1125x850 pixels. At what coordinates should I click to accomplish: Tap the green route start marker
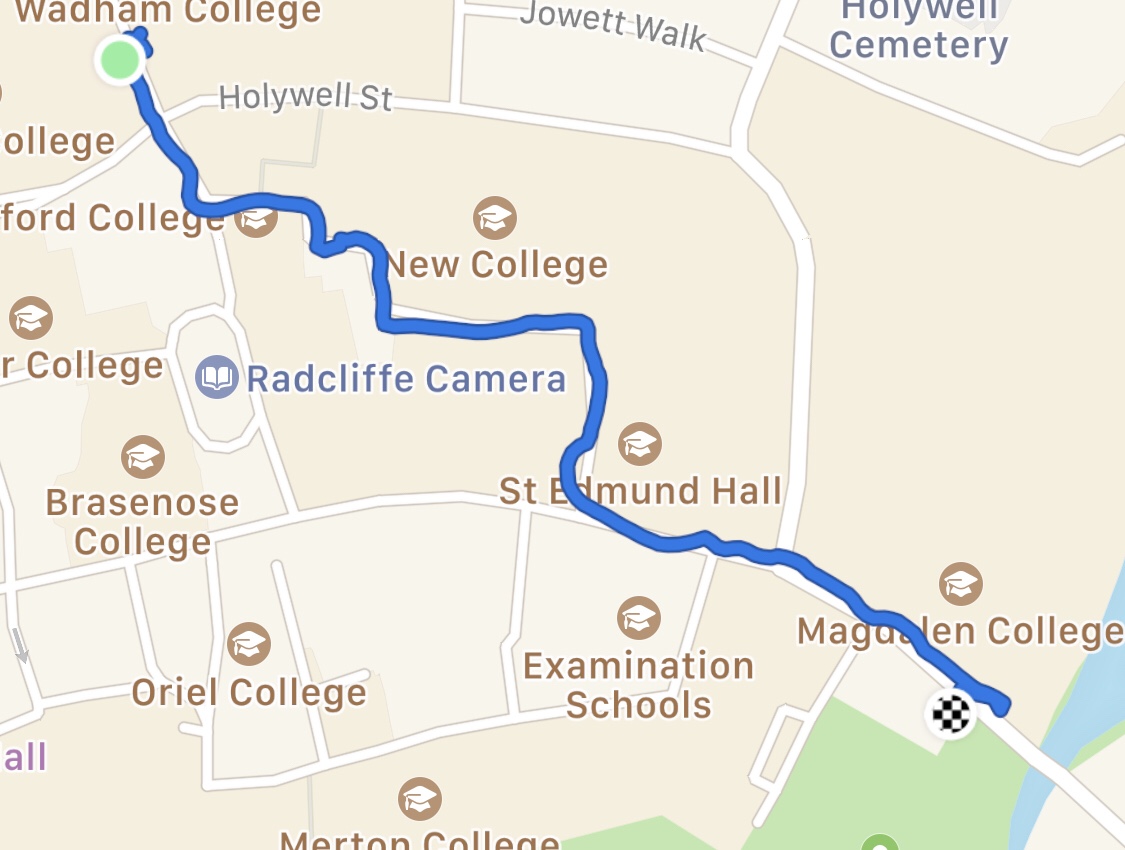click(120, 60)
